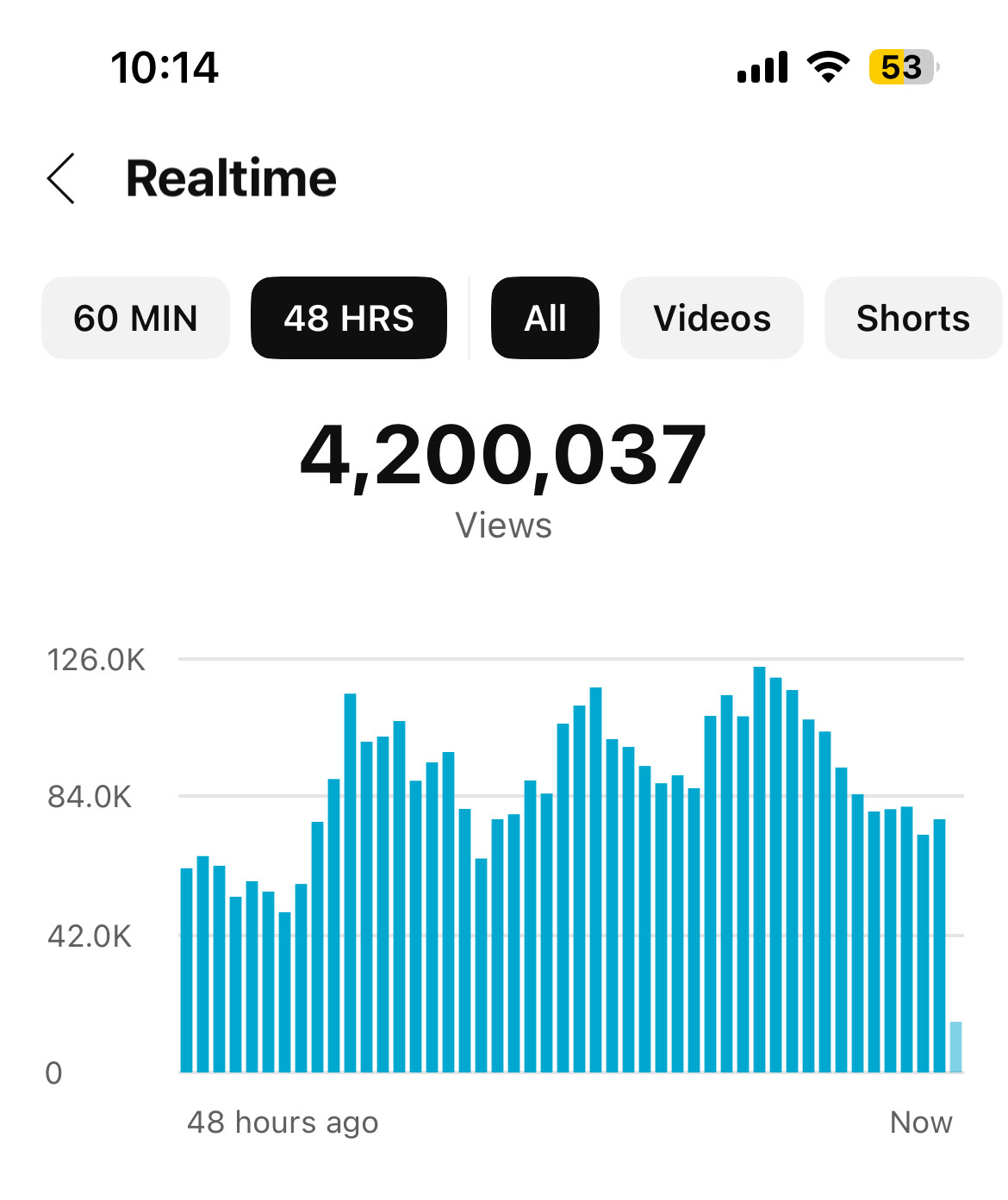1008x1200 pixels.
Task: Filter views by Videos
Action: coord(712,318)
